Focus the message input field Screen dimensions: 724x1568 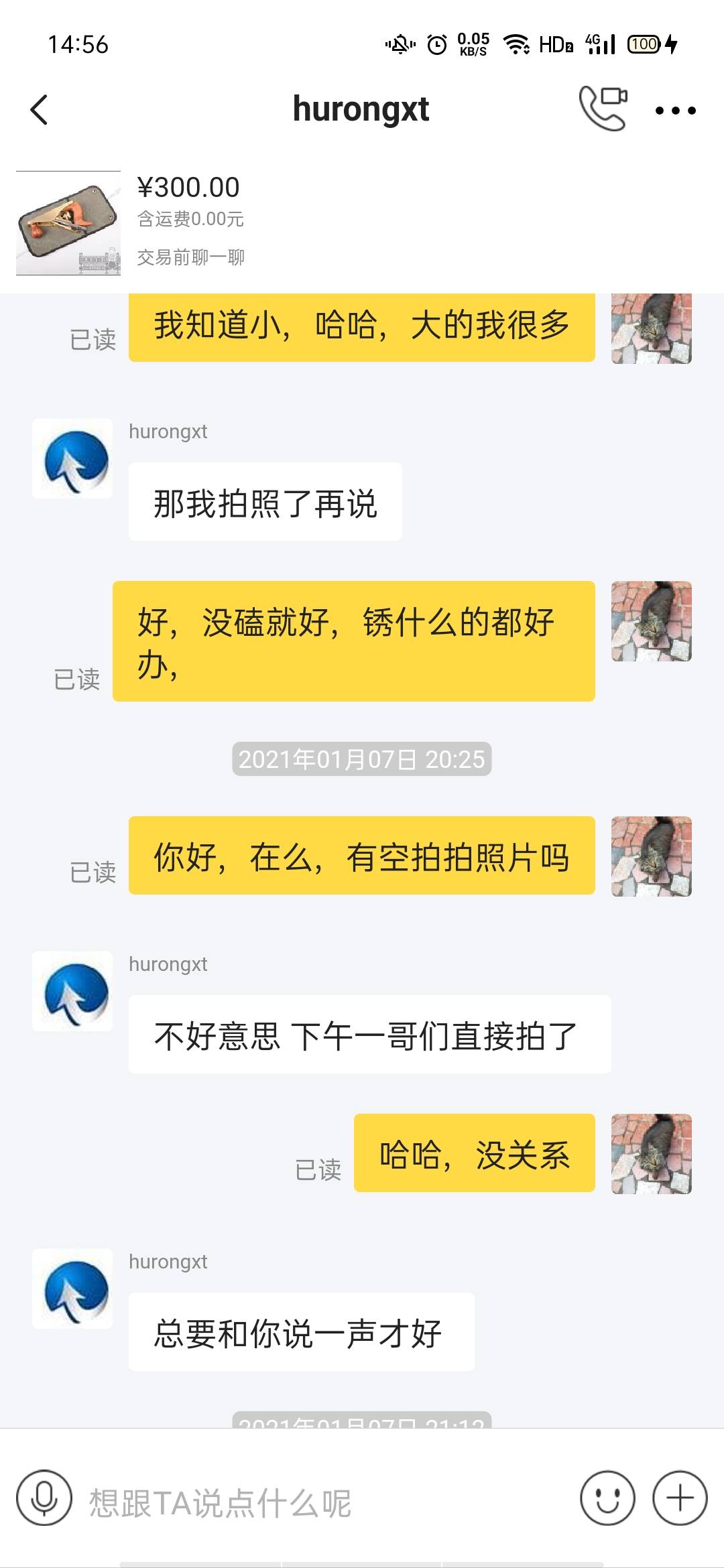(322, 1502)
